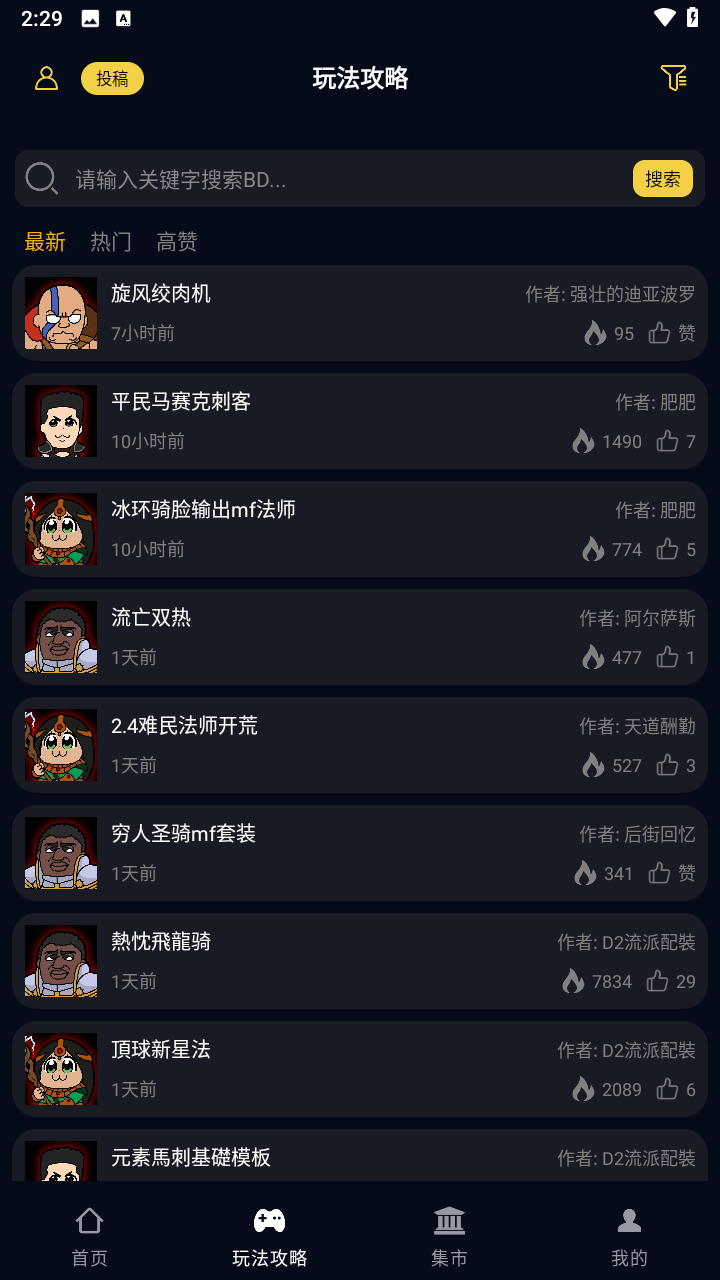This screenshot has width=720, height=1280.
Task: Tap the home icon for 首页
Action: tap(89, 1219)
